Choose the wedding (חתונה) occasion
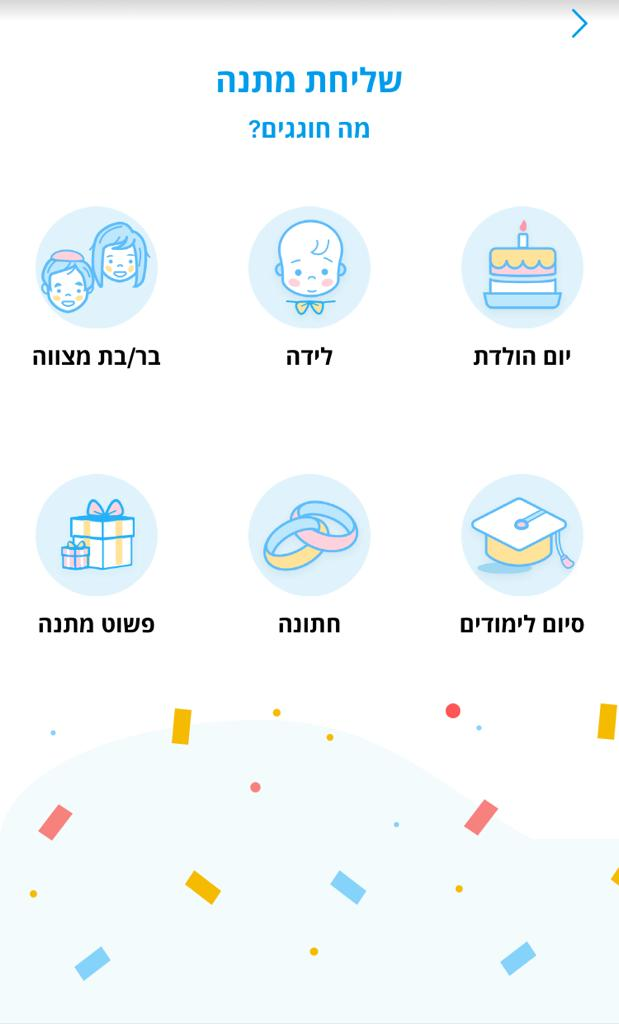The width and height of the screenshot is (619, 1024). click(309, 536)
